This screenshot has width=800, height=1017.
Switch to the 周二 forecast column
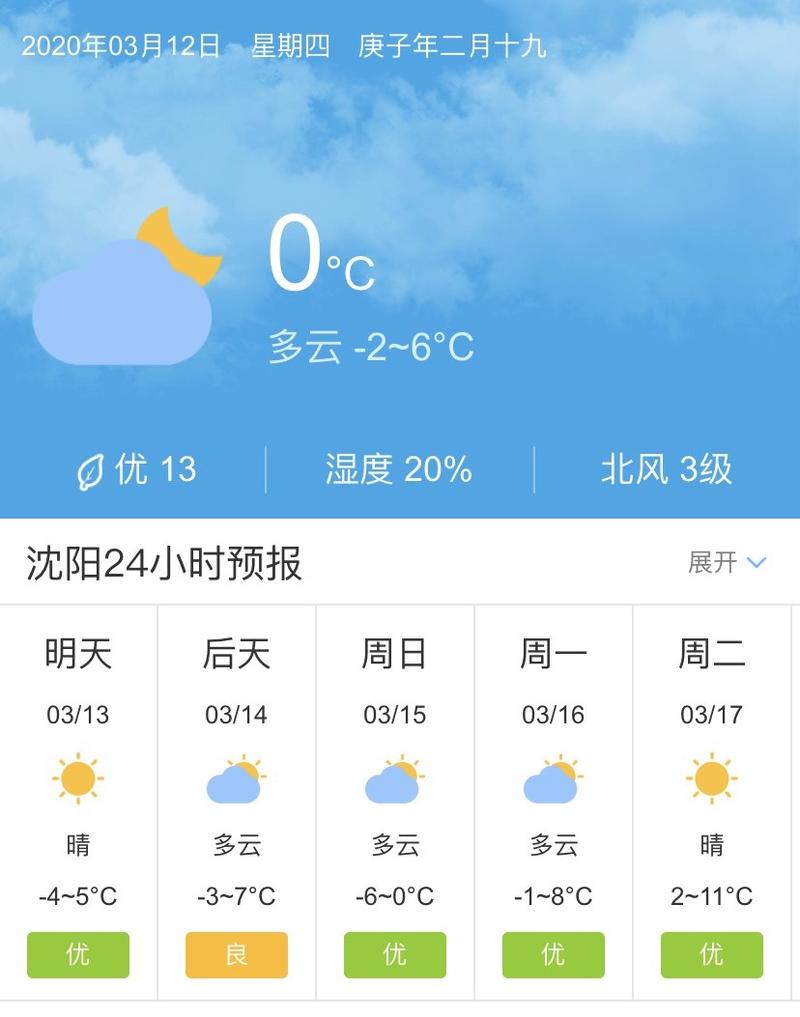pos(711,655)
